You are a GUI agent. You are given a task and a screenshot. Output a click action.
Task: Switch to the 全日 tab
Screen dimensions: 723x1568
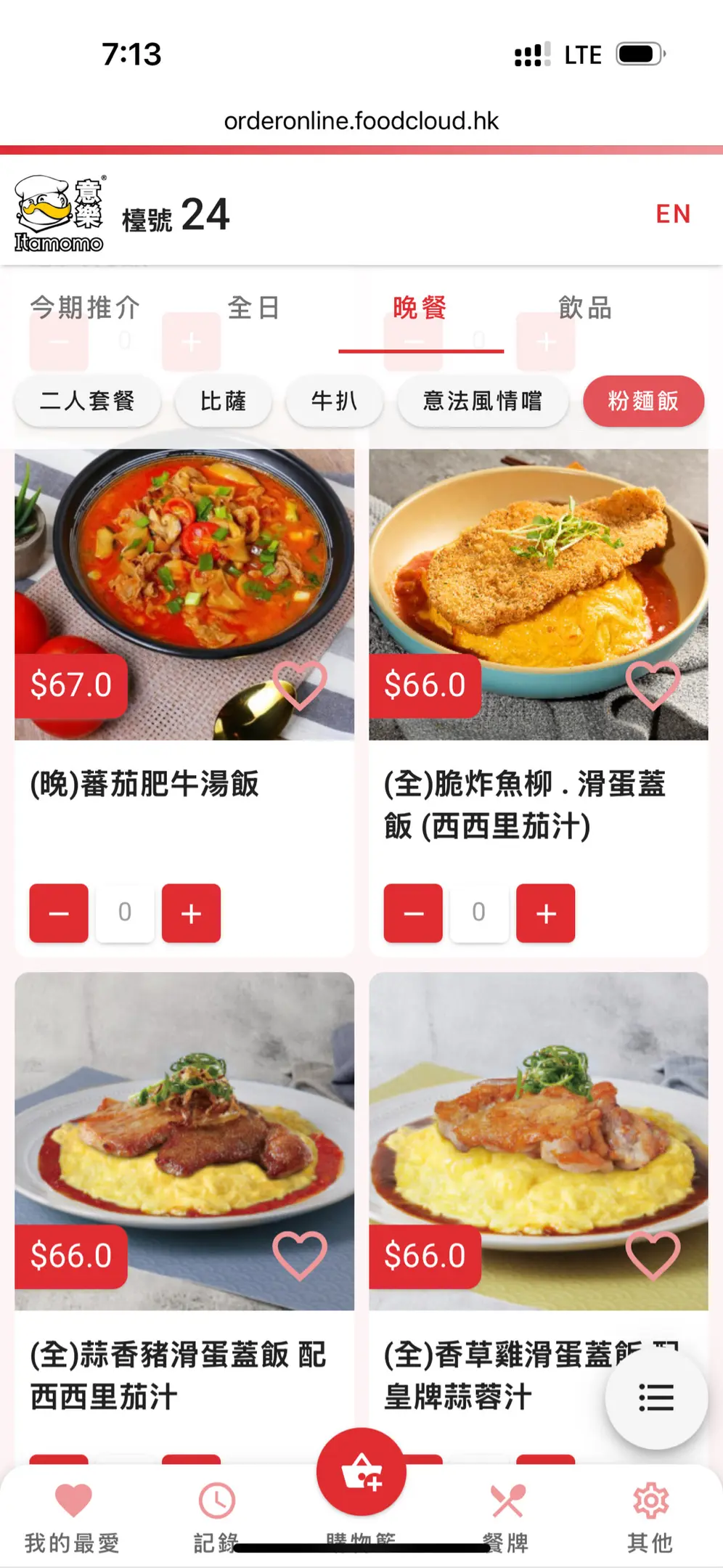(253, 308)
